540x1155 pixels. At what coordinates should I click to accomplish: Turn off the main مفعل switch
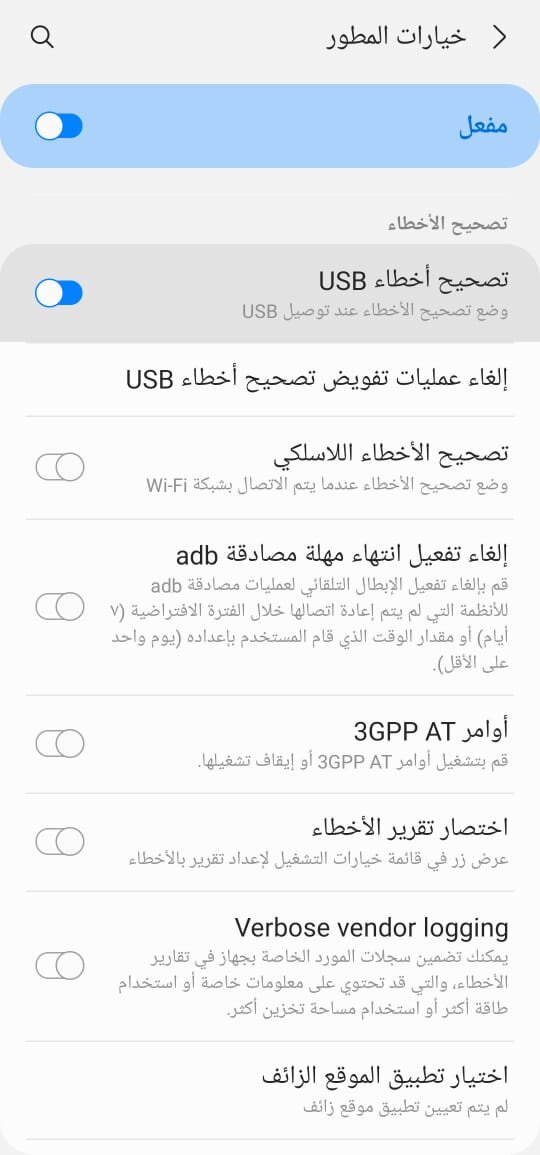pyautogui.click(x=59, y=127)
